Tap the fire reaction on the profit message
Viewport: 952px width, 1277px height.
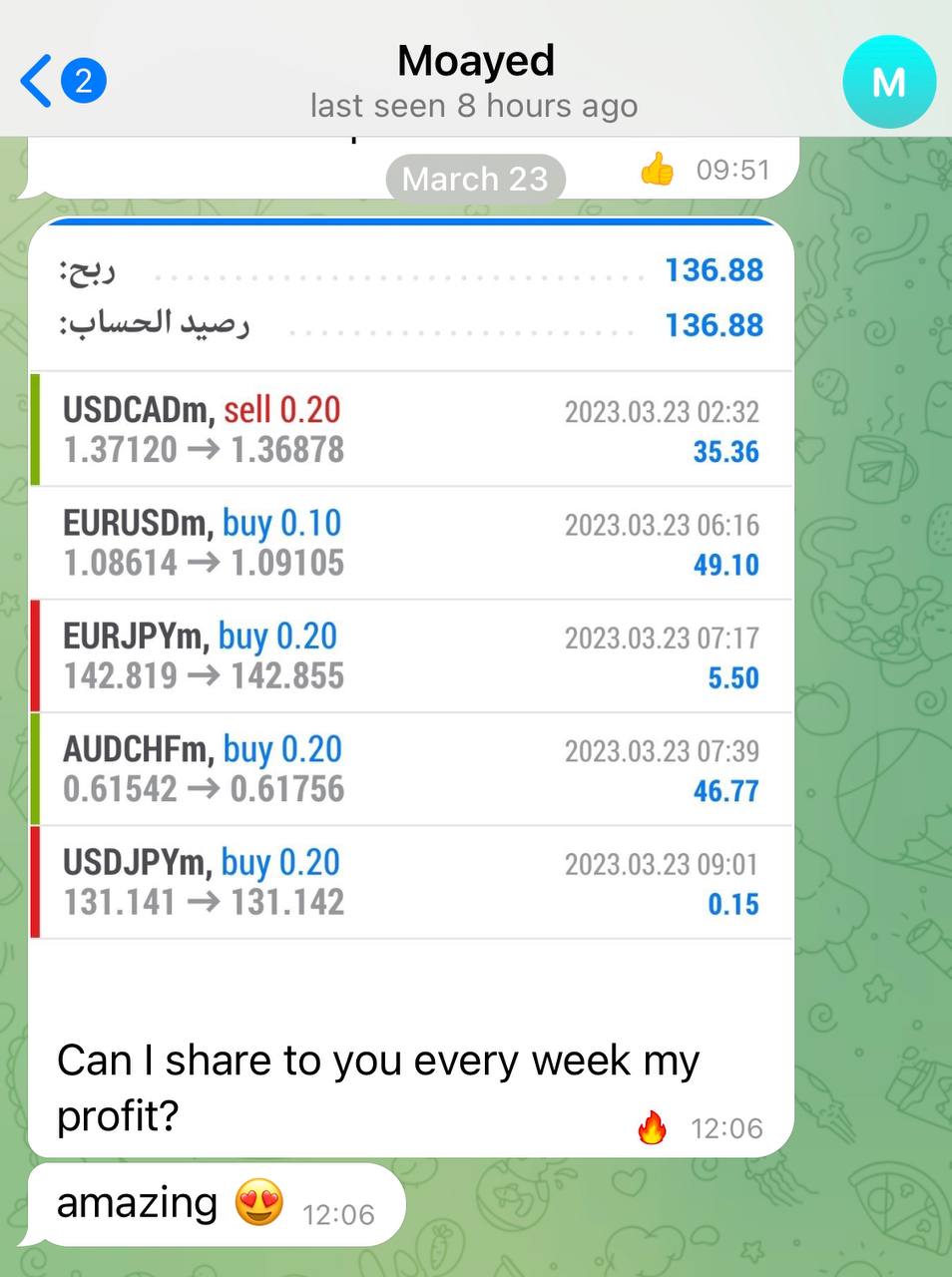pyautogui.click(x=652, y=1128)
